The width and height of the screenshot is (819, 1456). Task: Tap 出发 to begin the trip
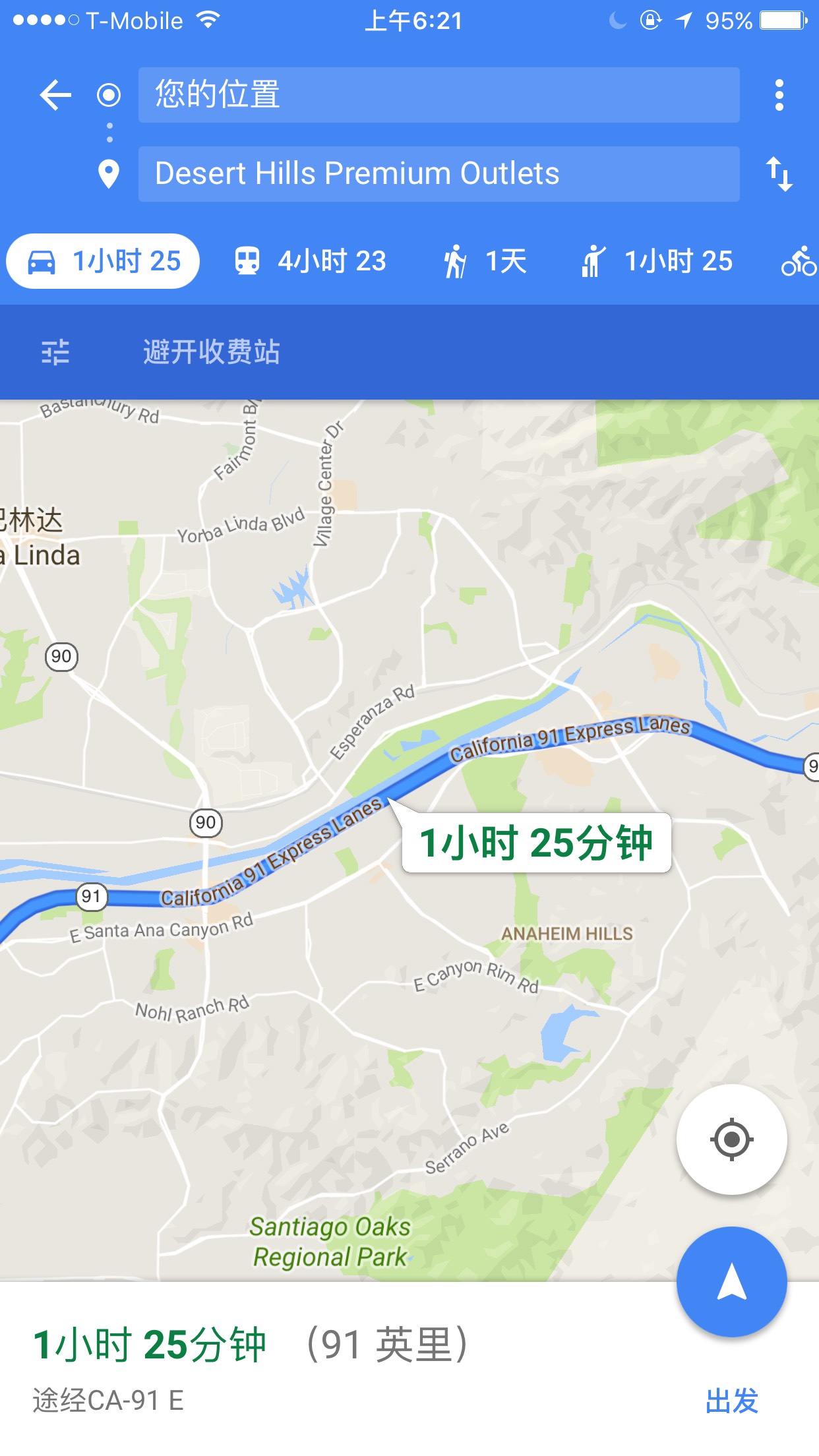pyautogui.click(x=731, y=1401)
